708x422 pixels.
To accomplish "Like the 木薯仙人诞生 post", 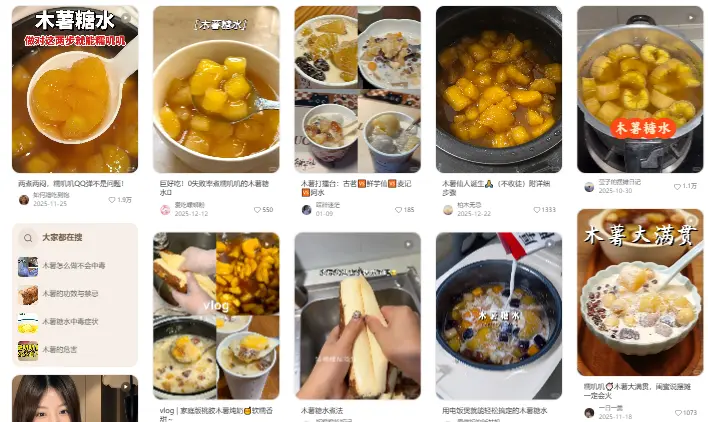I will [x=536, y=210].
